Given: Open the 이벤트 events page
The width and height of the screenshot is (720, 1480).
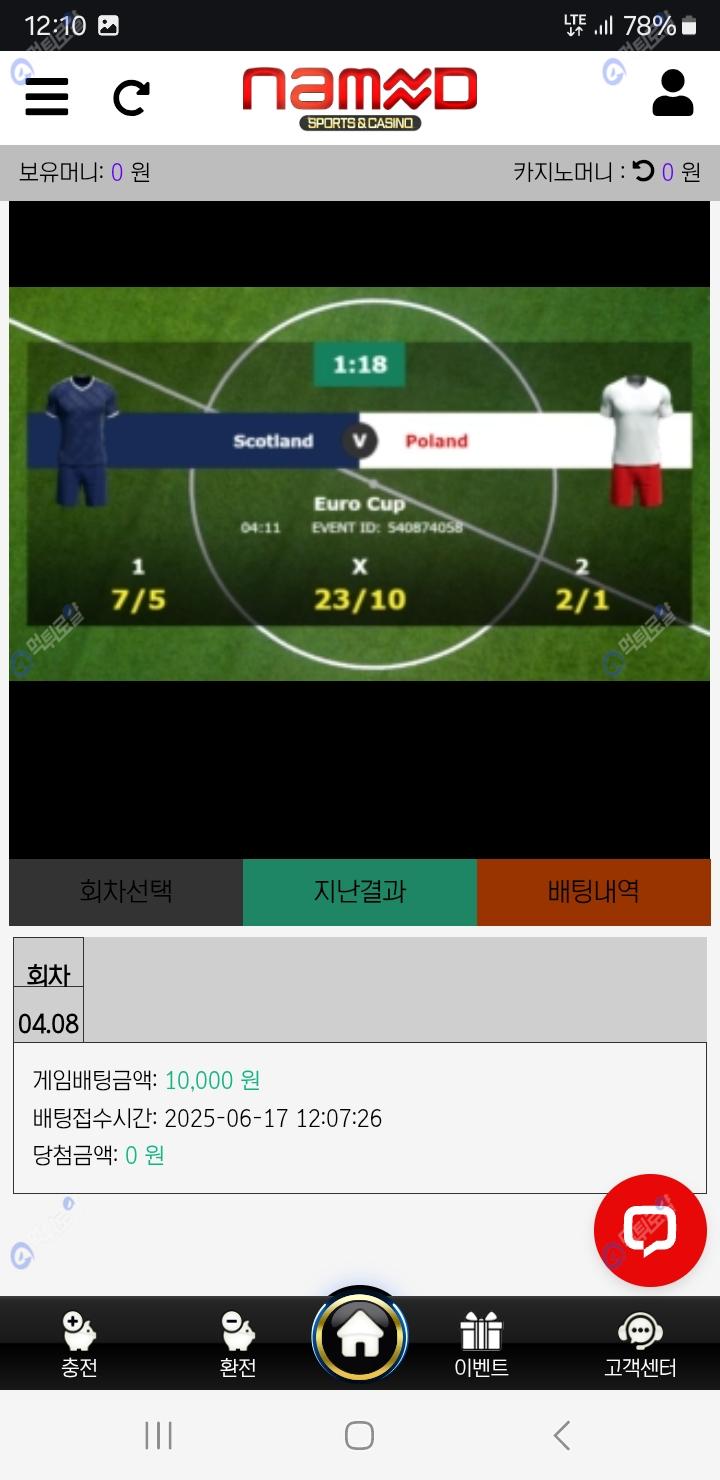Looking at the screenshot, I should click(481, 1343).
